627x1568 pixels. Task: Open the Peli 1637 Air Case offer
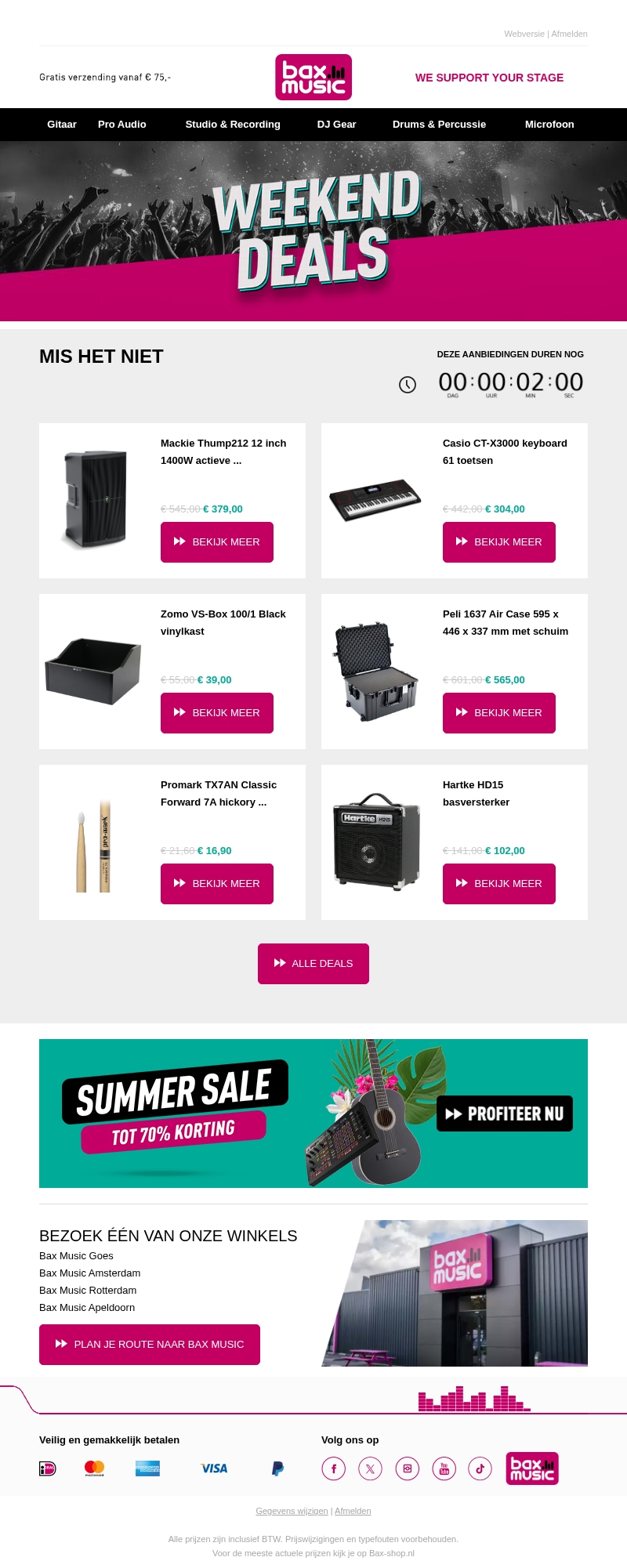499,713
